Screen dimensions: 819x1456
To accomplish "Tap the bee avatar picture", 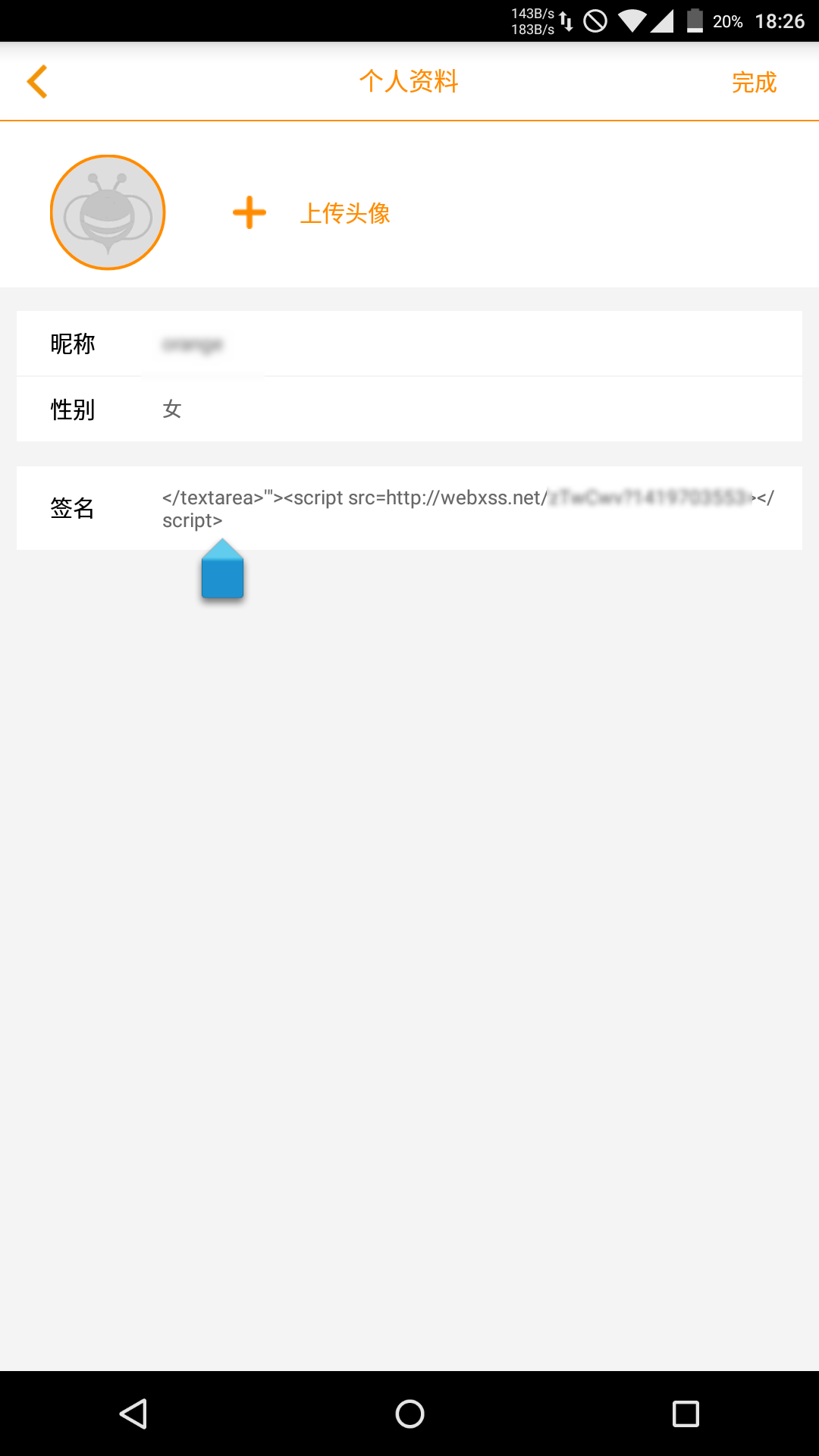I will click(108, 212).
